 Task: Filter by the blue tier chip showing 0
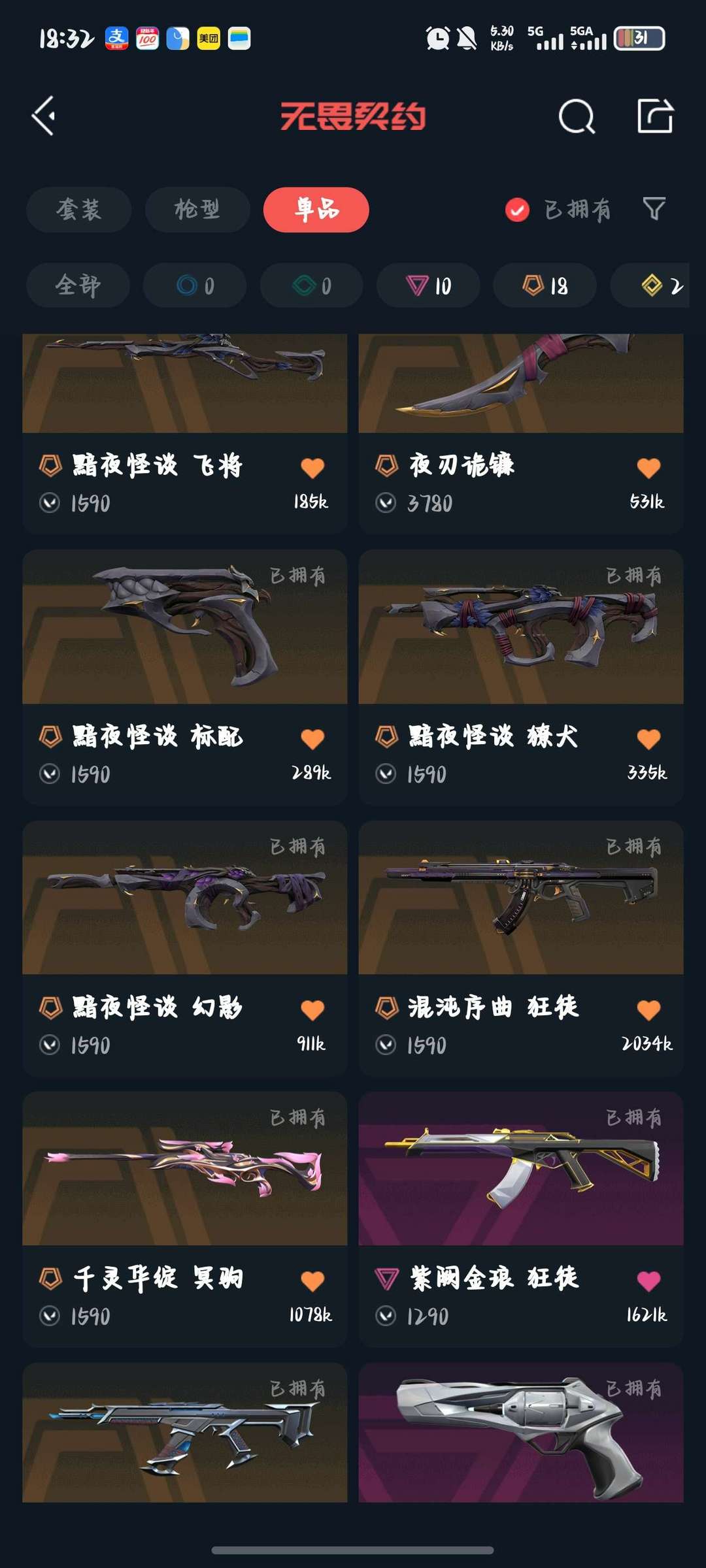[x=195, y=286]
